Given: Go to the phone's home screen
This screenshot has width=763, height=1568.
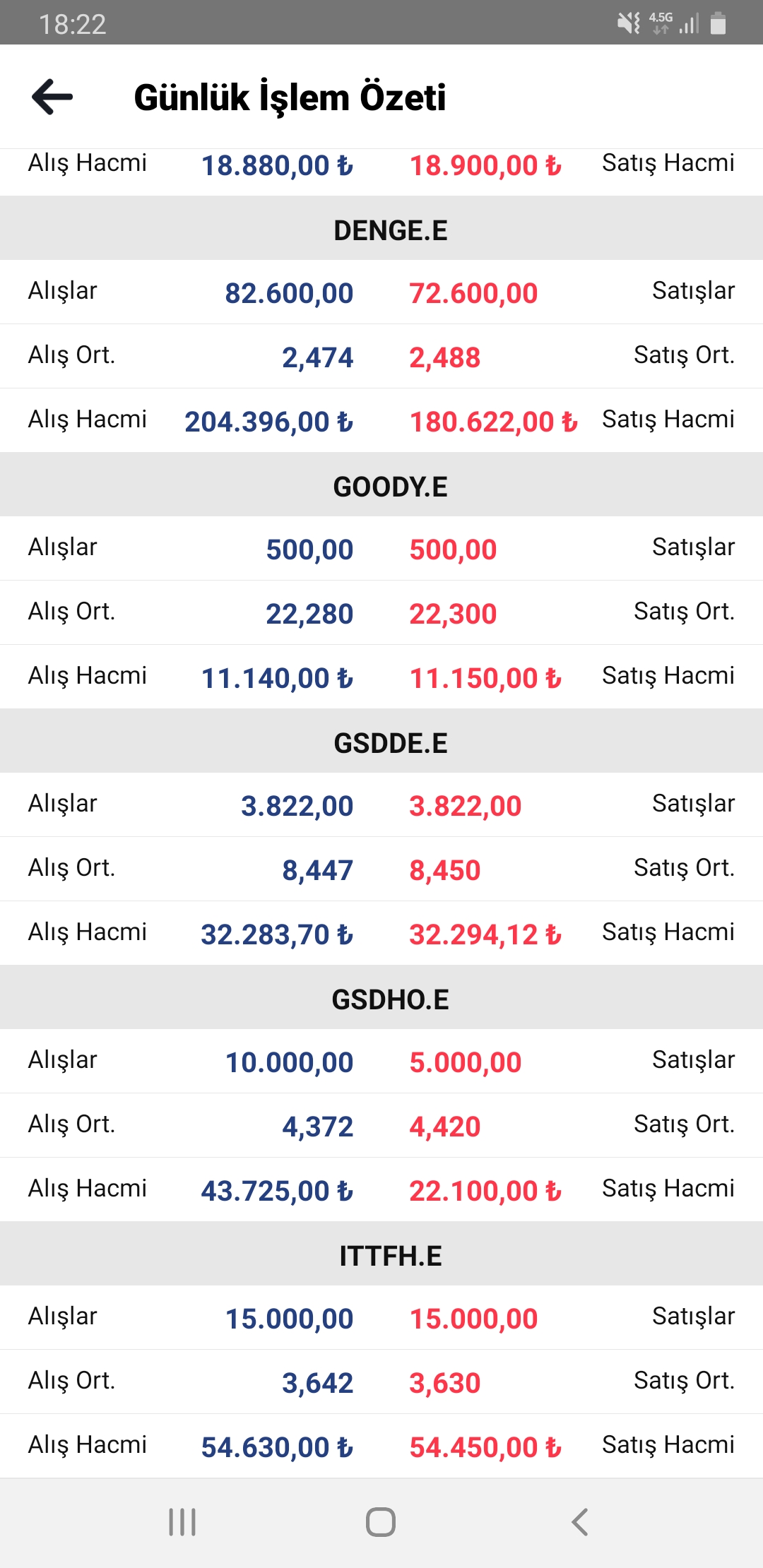Looking at the screenshot, I should [381, 1522].
